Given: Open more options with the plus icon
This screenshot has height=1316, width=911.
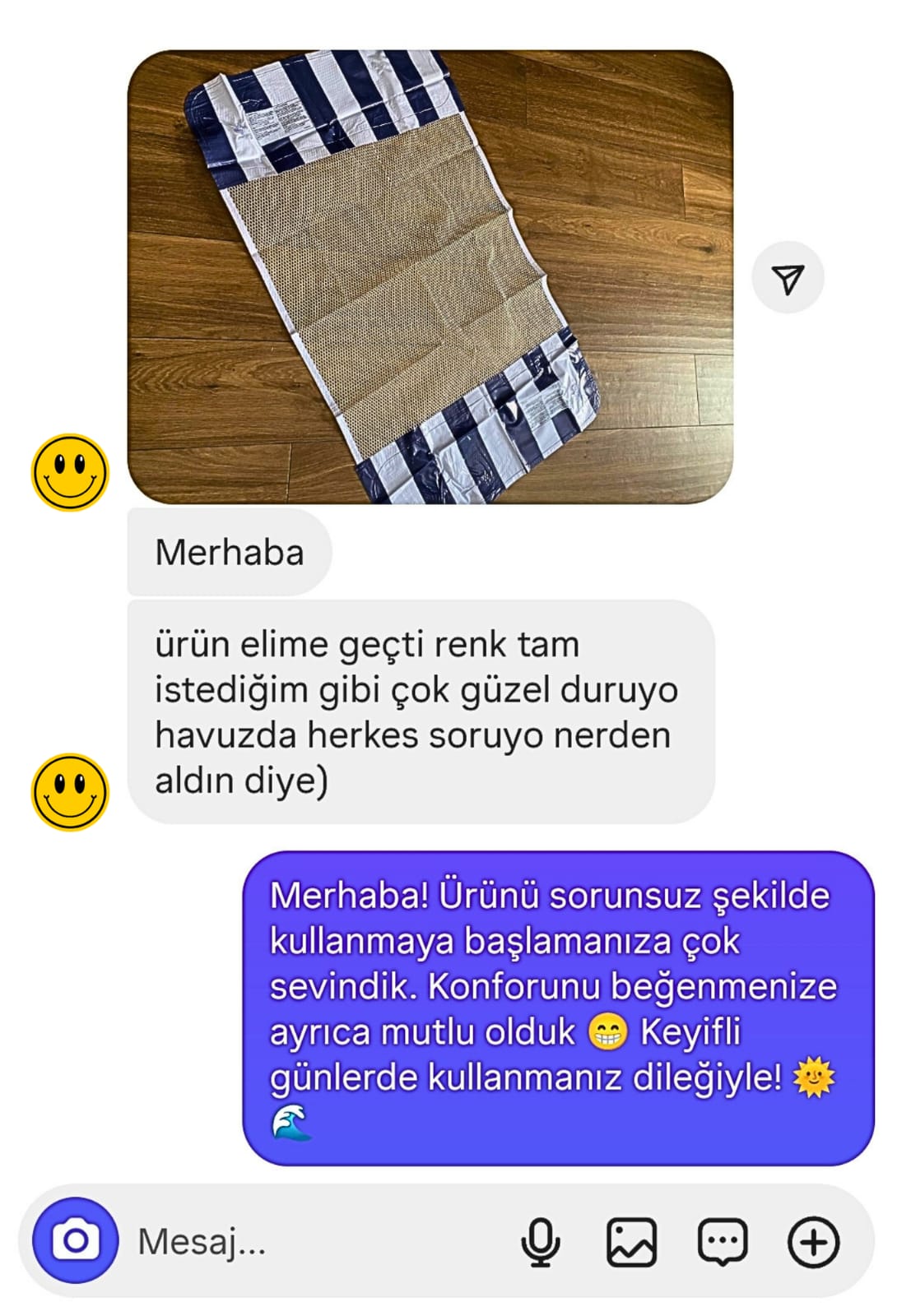Looking at the screenshot, I should pos(813,1241).
